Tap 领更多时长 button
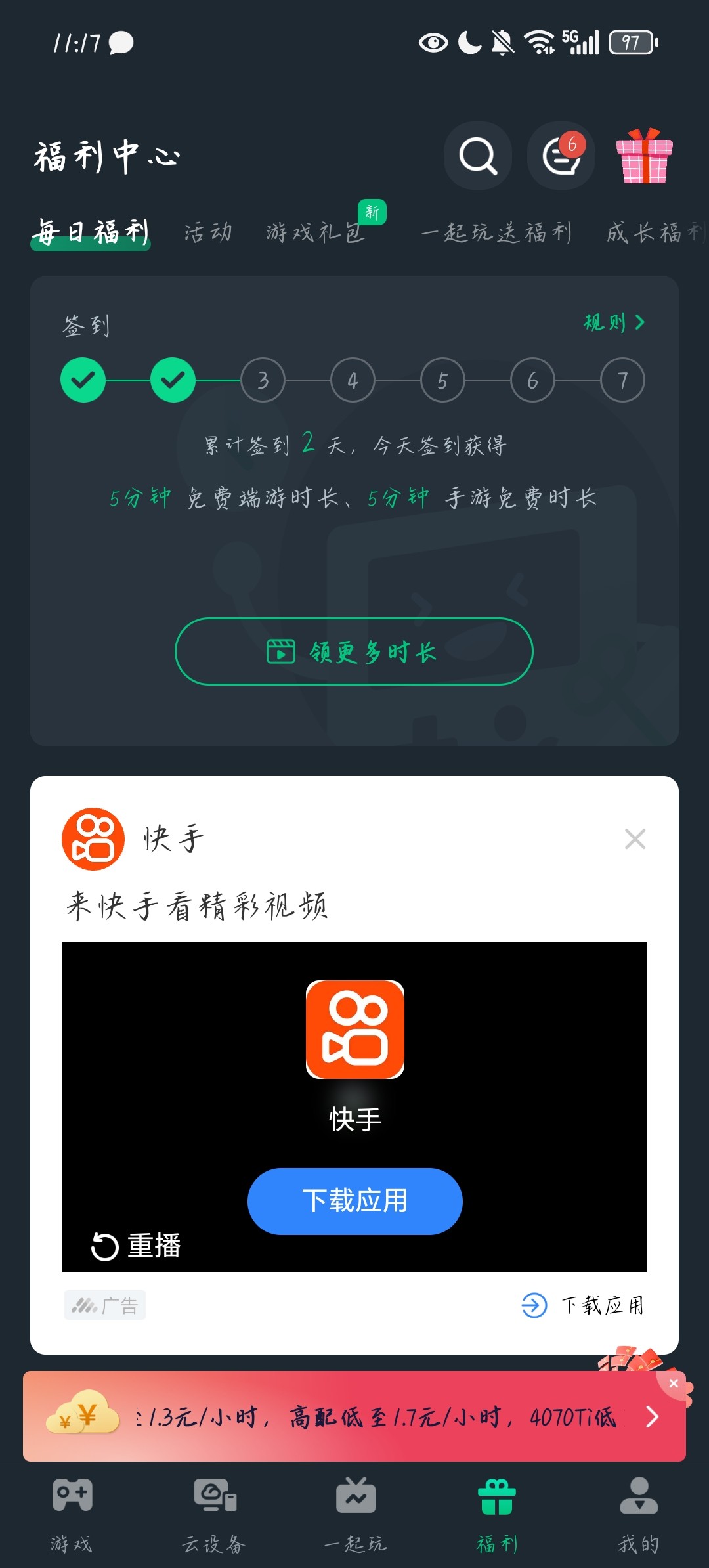 [354, 651]
